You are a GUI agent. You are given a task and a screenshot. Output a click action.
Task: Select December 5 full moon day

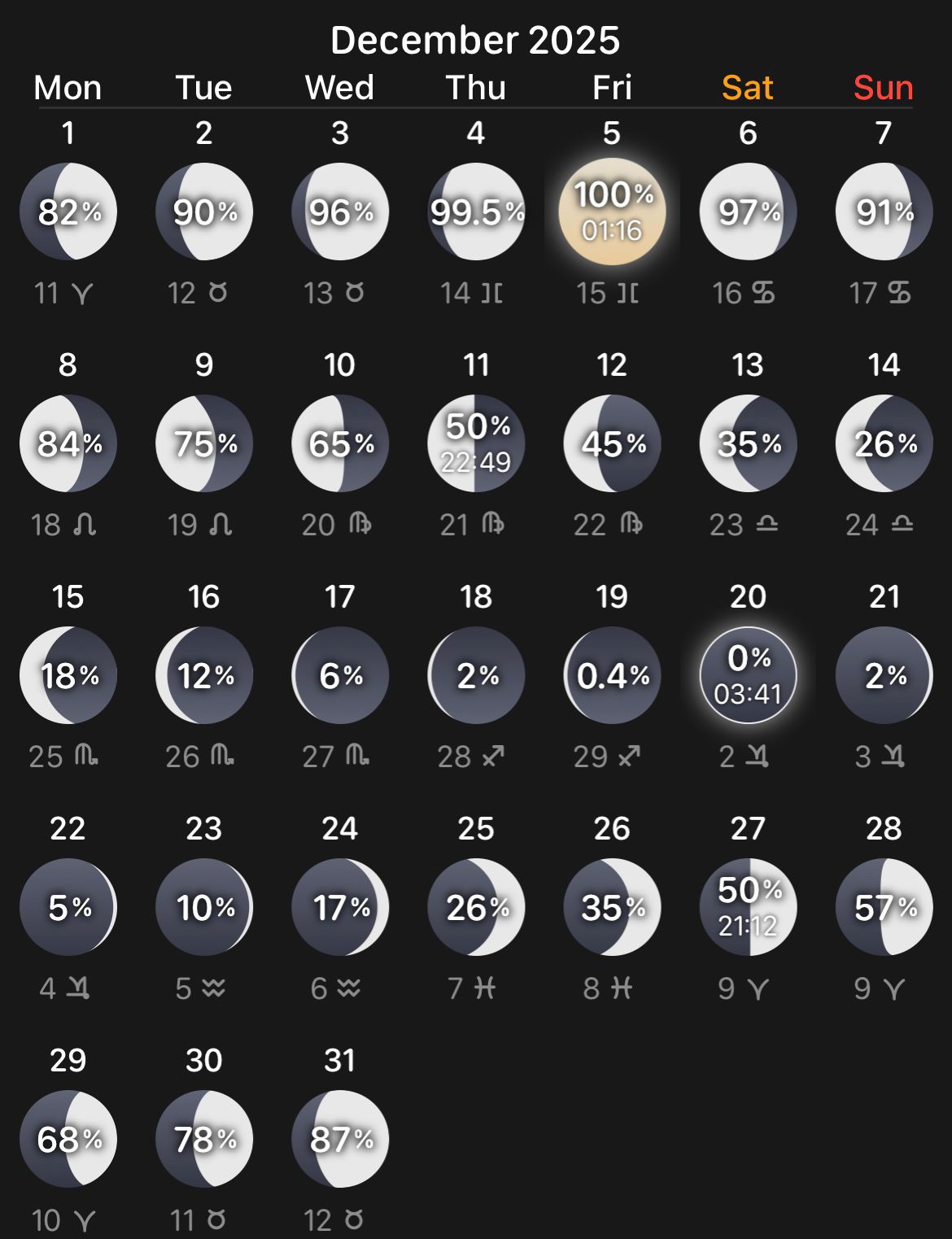click(612, 212)
